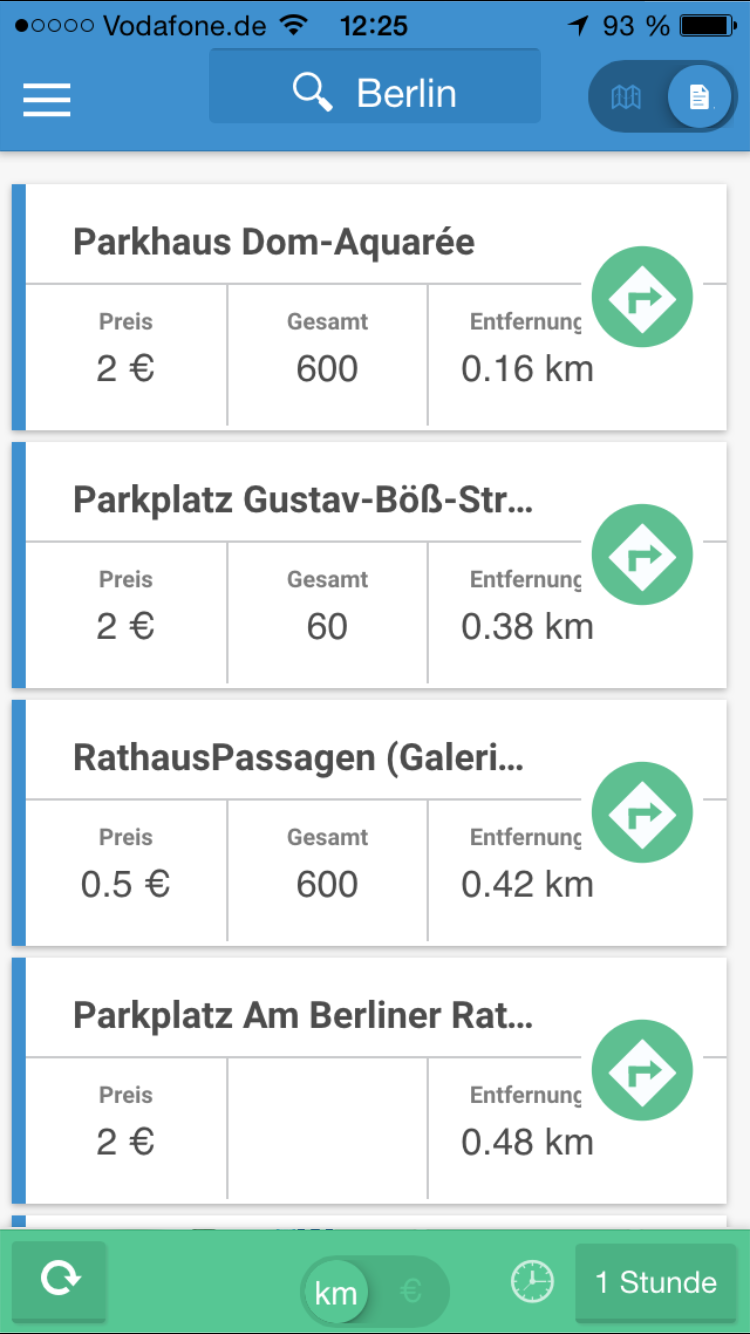This screenshot has height=1334, width=750.
Task: Open the RathausPassagen card
Action: [x=300, y=758]
